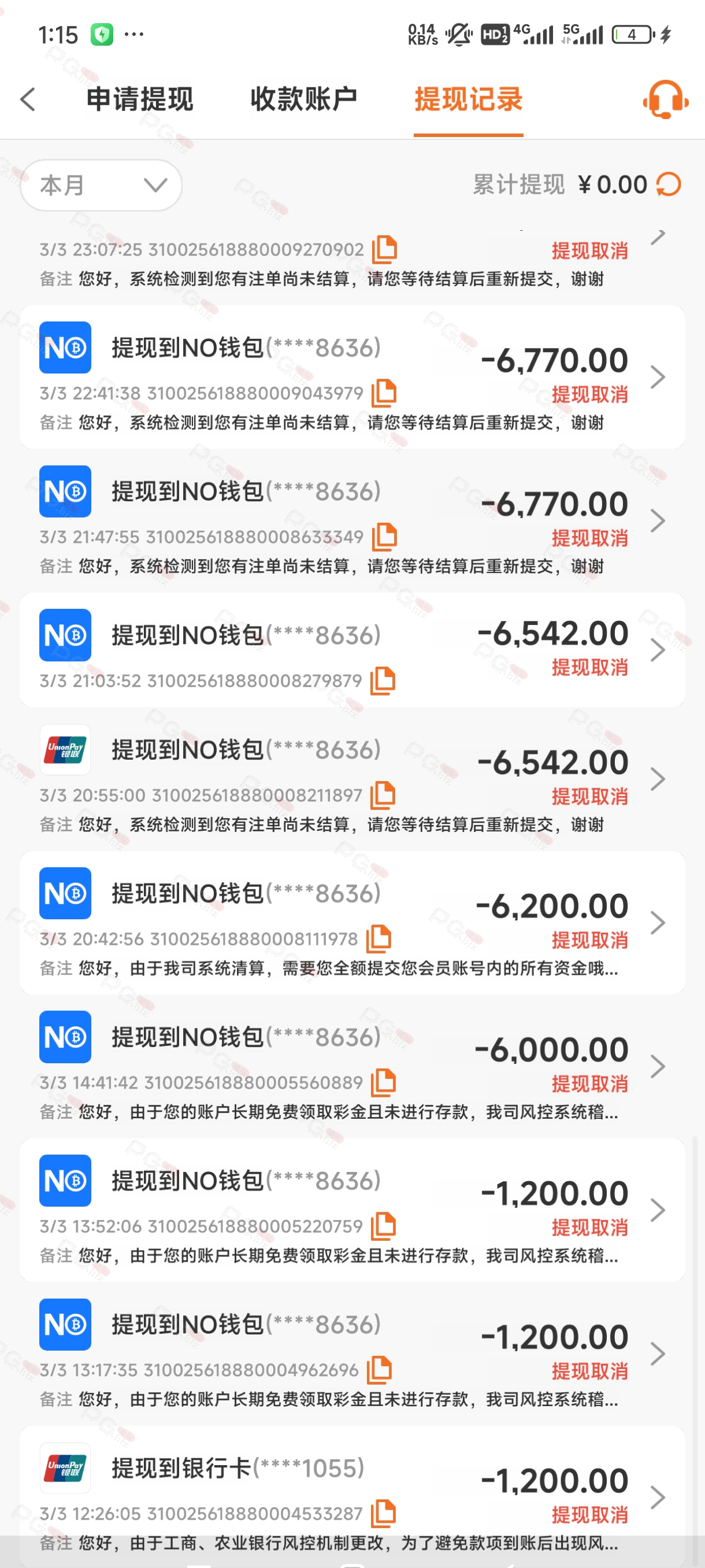
Task: Open the 21:03:52 withdrawal record of 6,542.00
Action: [352, 650]
